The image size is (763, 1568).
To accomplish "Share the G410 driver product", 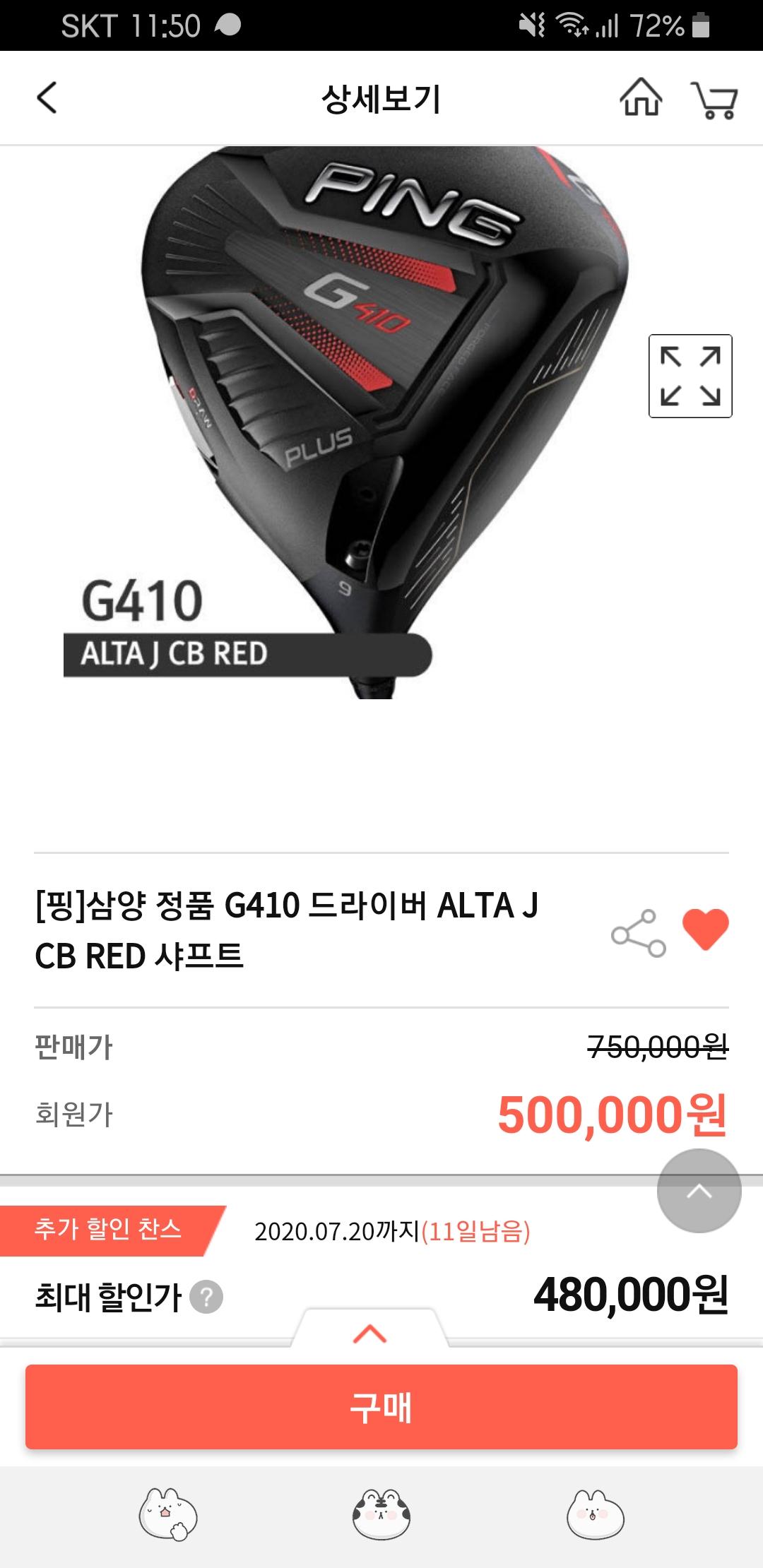I will [639, 933].
